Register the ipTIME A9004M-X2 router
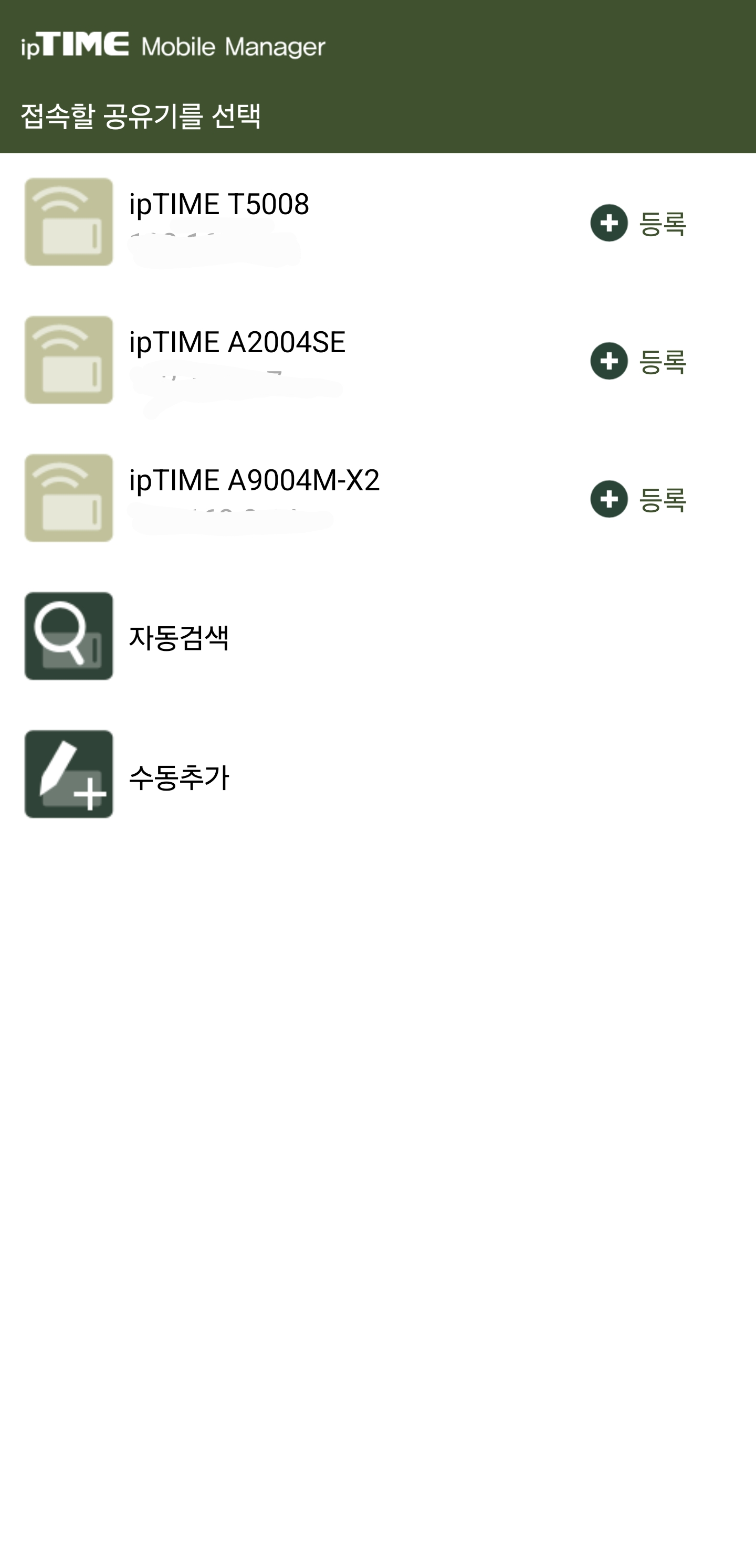The width and height of the screenshot is (756, 1568). click(638, 499)
